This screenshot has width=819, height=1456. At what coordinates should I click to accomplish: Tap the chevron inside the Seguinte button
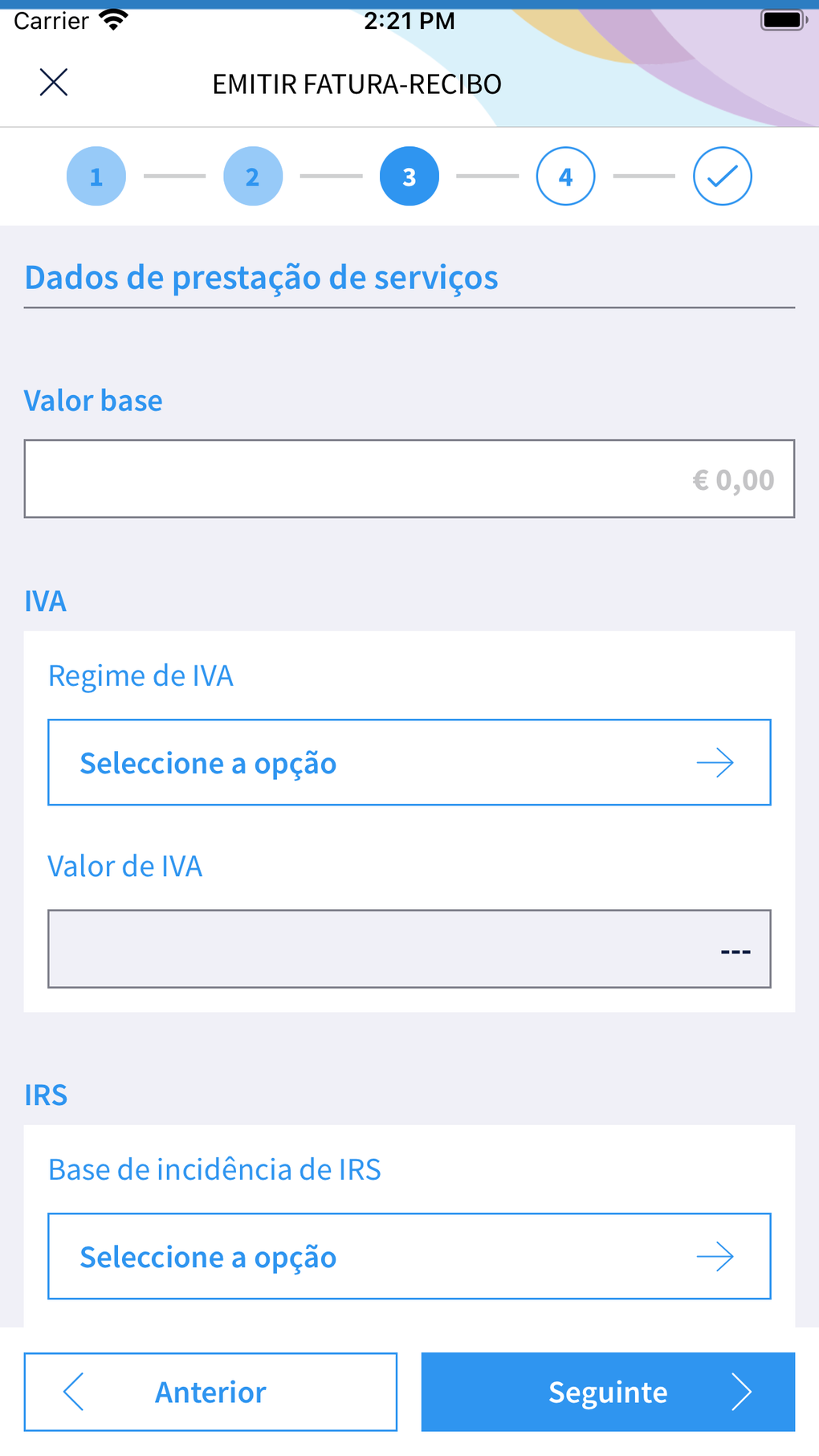pyautogui.click(x=744, y=1392)
